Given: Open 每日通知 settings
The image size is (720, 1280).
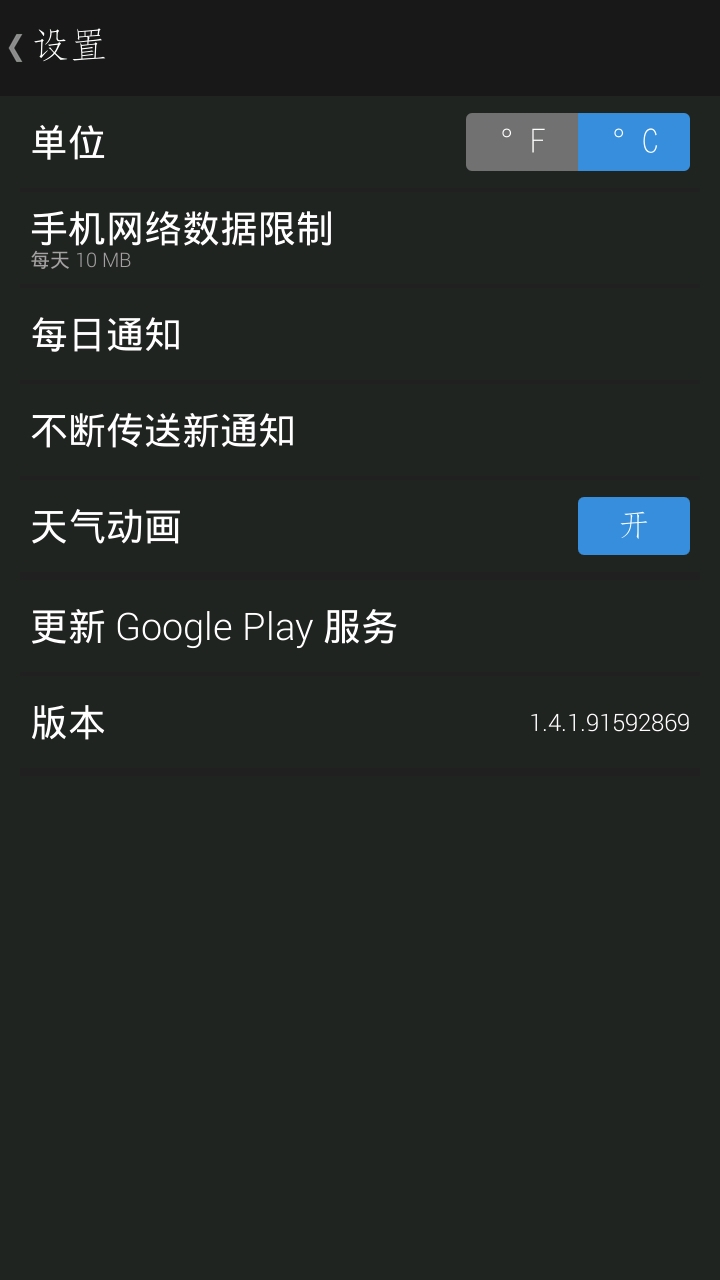Looking at the screenshot, I should pos(106,335).
